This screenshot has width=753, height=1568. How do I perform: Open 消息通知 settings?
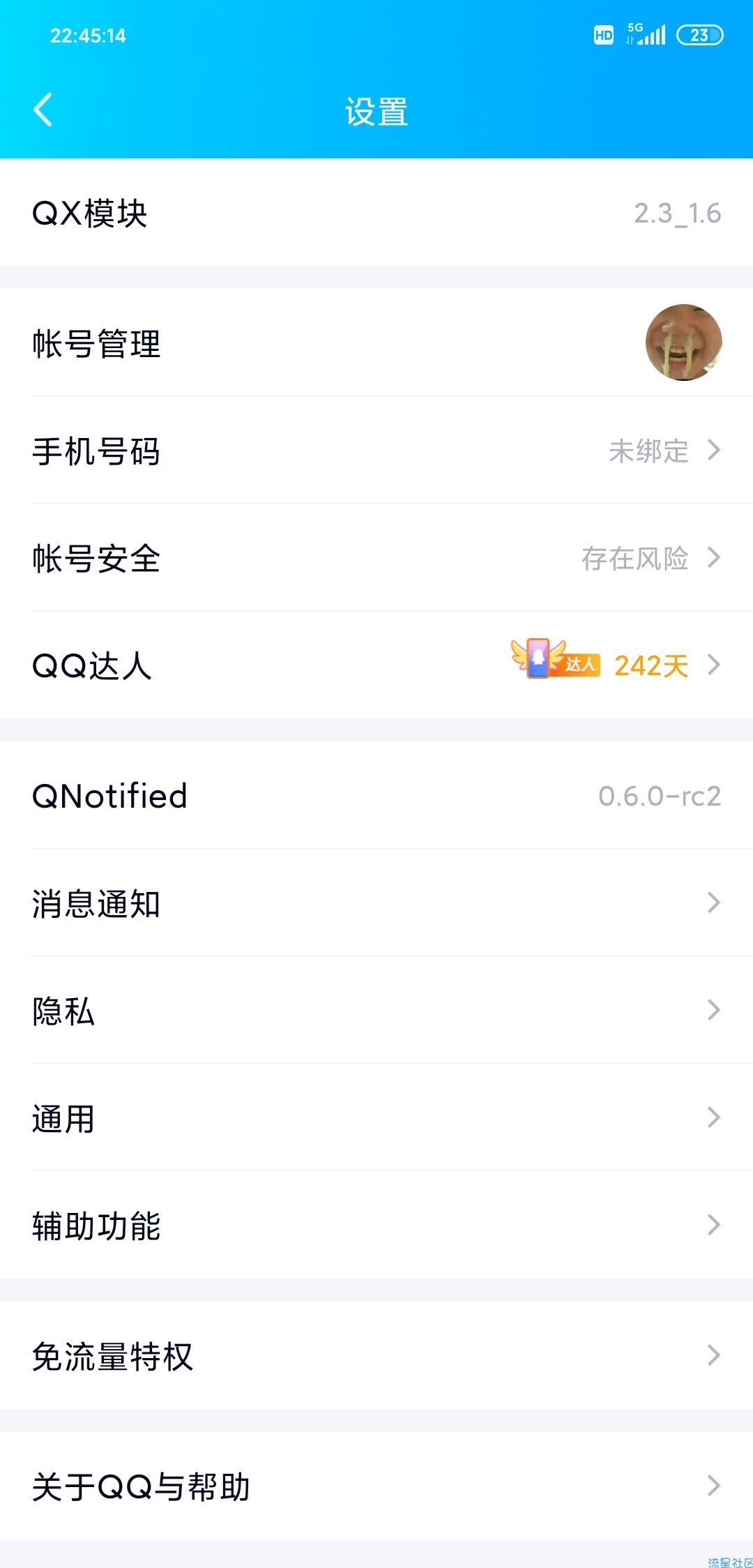tap(376, 903)
